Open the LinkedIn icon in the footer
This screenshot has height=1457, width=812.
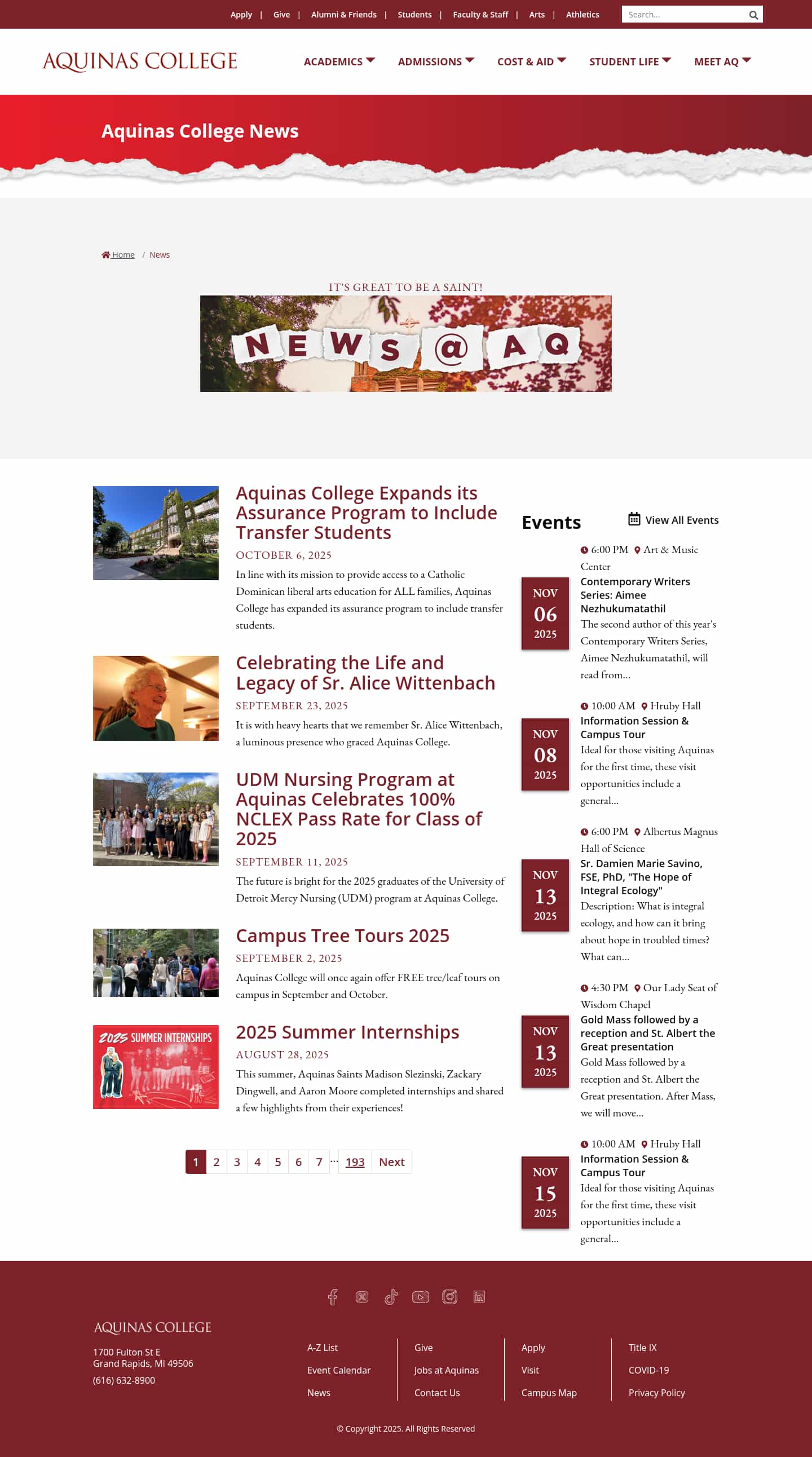(x=479, y=1296)
